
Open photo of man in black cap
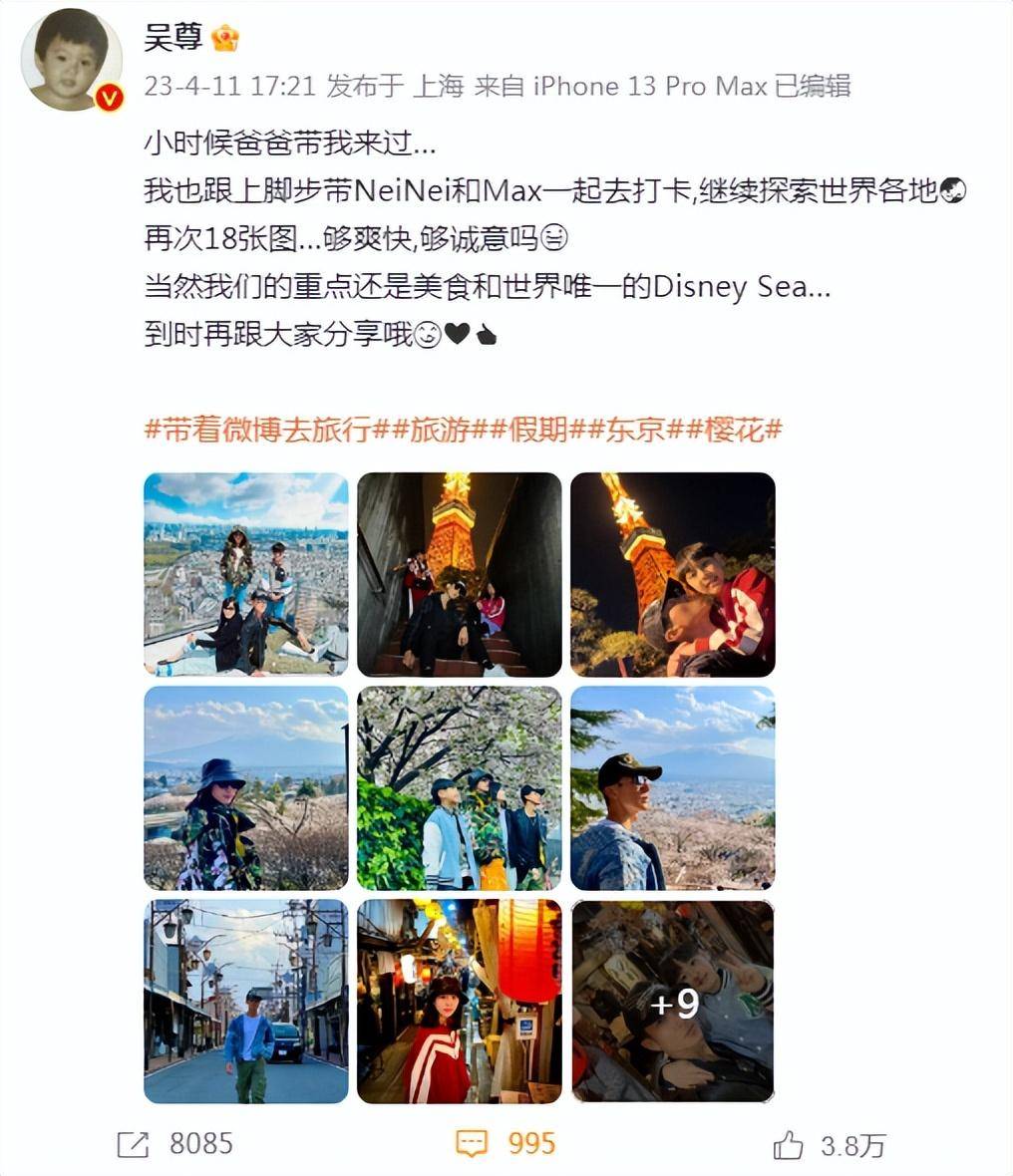[672, 787]
